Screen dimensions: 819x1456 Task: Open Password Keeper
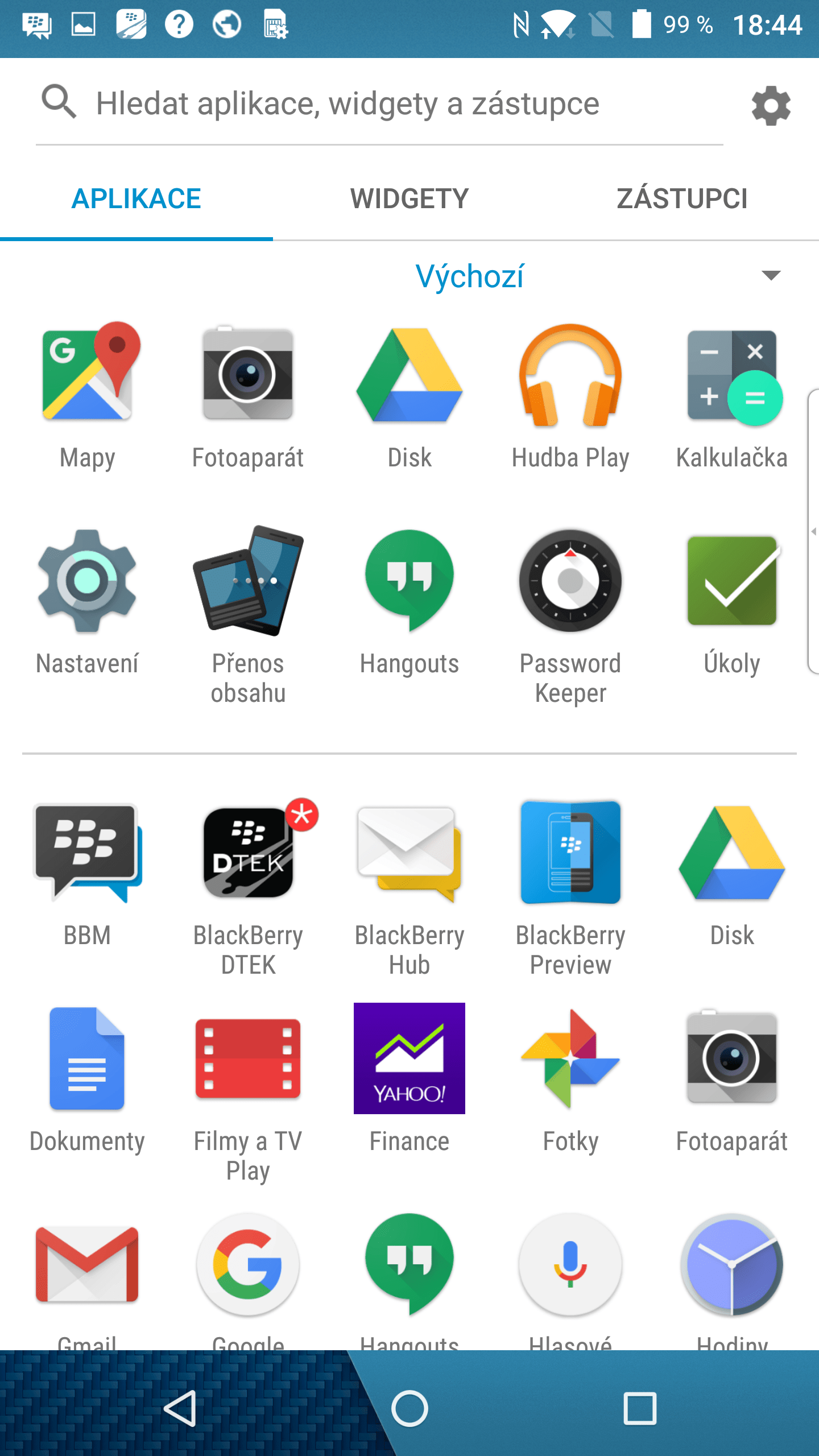(x=570, y=615)
